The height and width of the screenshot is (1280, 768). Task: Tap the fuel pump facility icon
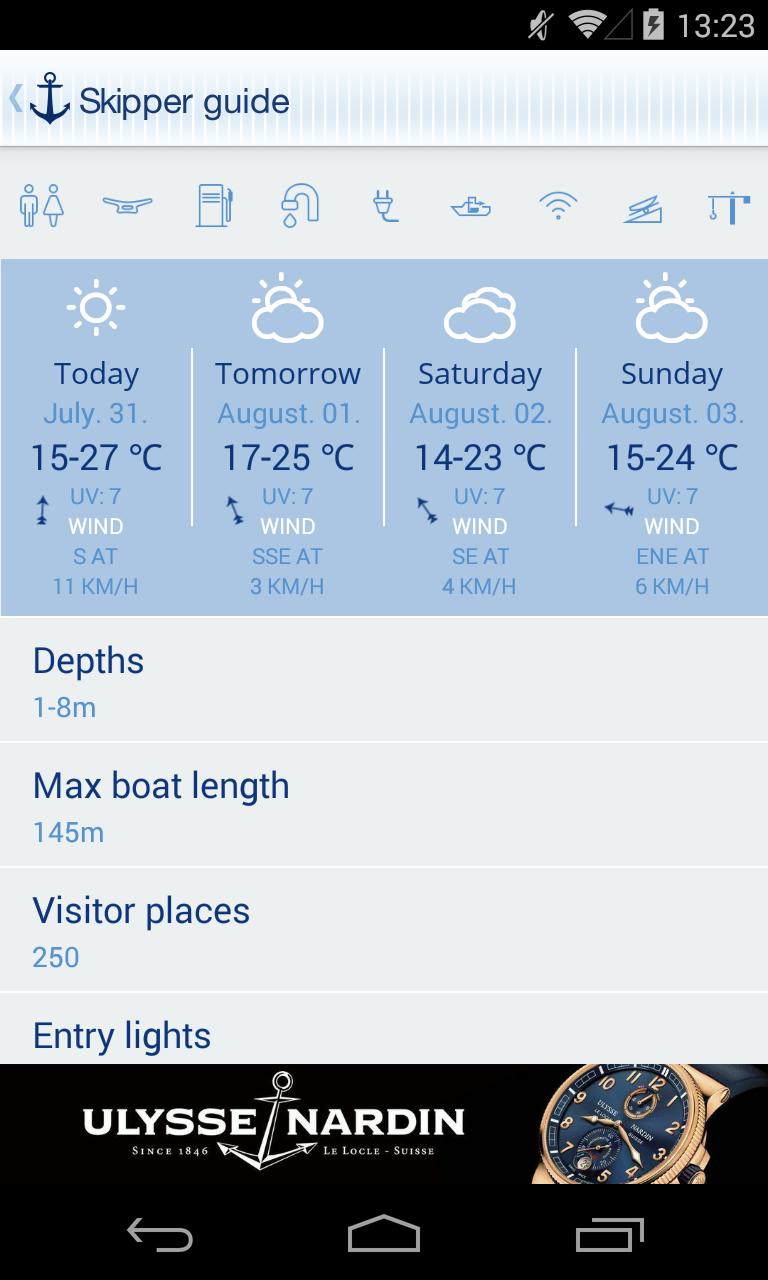[x=214, y=206]
